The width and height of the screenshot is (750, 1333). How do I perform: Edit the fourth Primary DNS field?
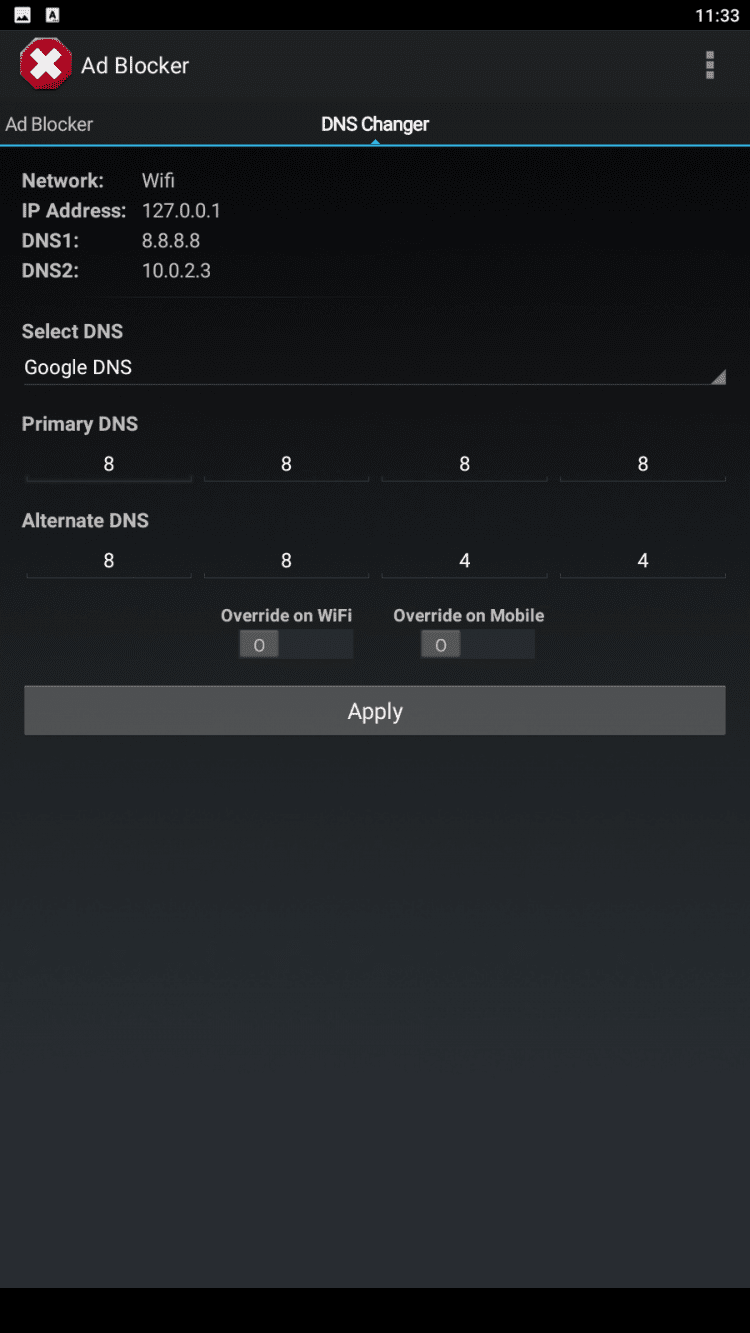pos(642,464)
